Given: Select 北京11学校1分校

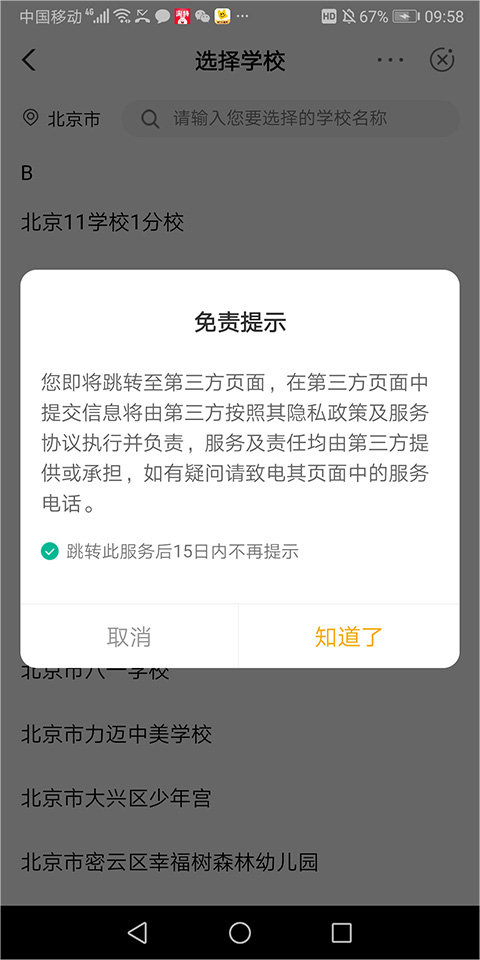Looking at the screenshot, I should pyautogui.click(x=103, y=222).
